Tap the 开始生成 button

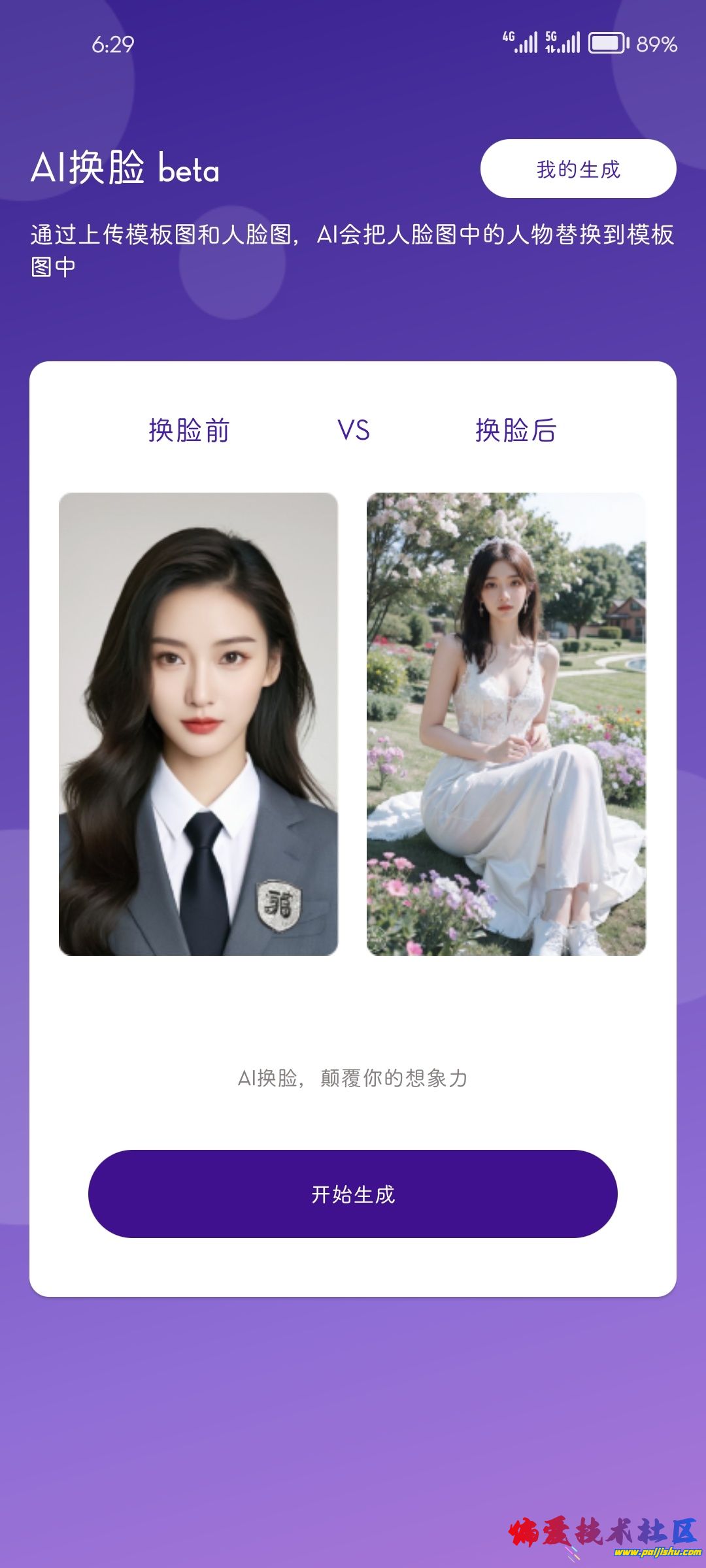coord(353,1194)
